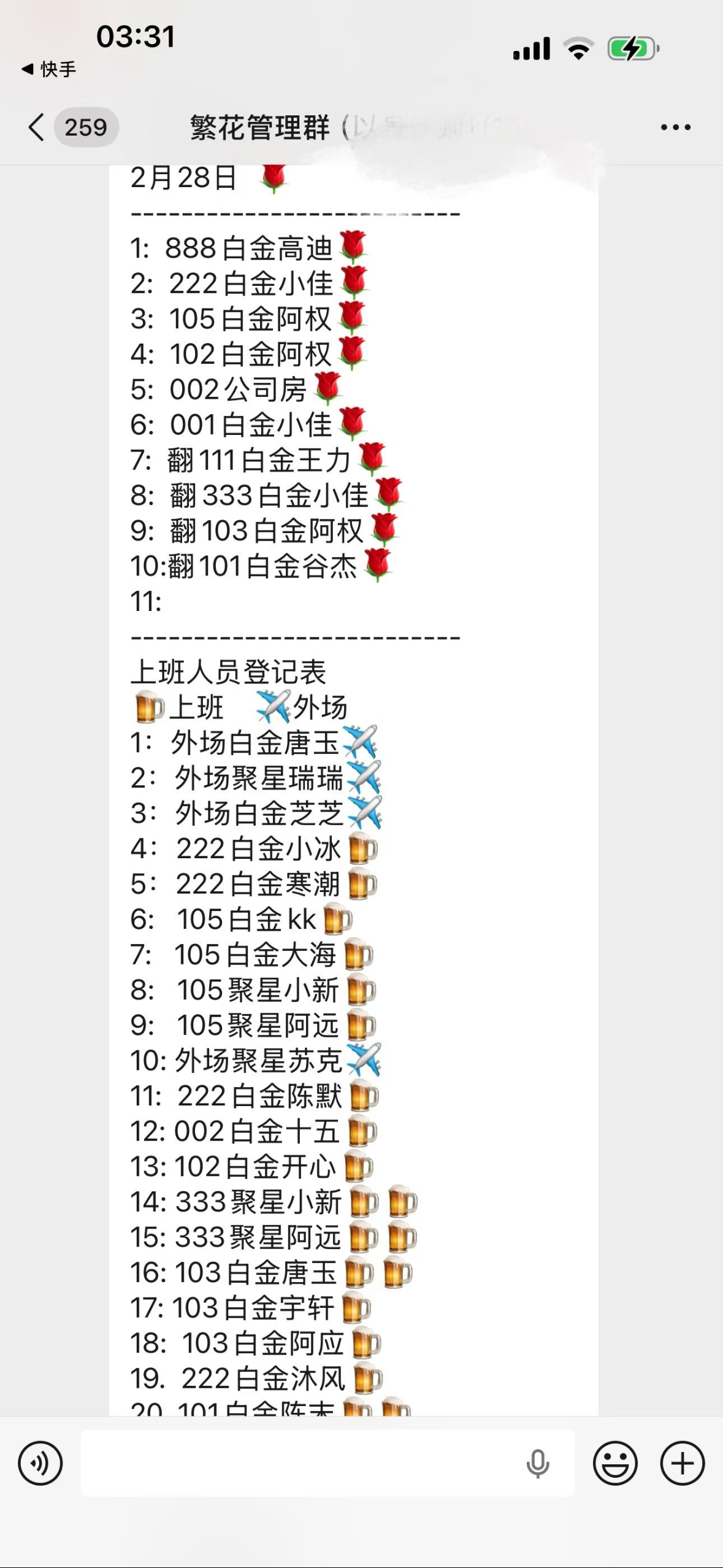
Task: Tap the message text field
Action: coord(300,1463)
